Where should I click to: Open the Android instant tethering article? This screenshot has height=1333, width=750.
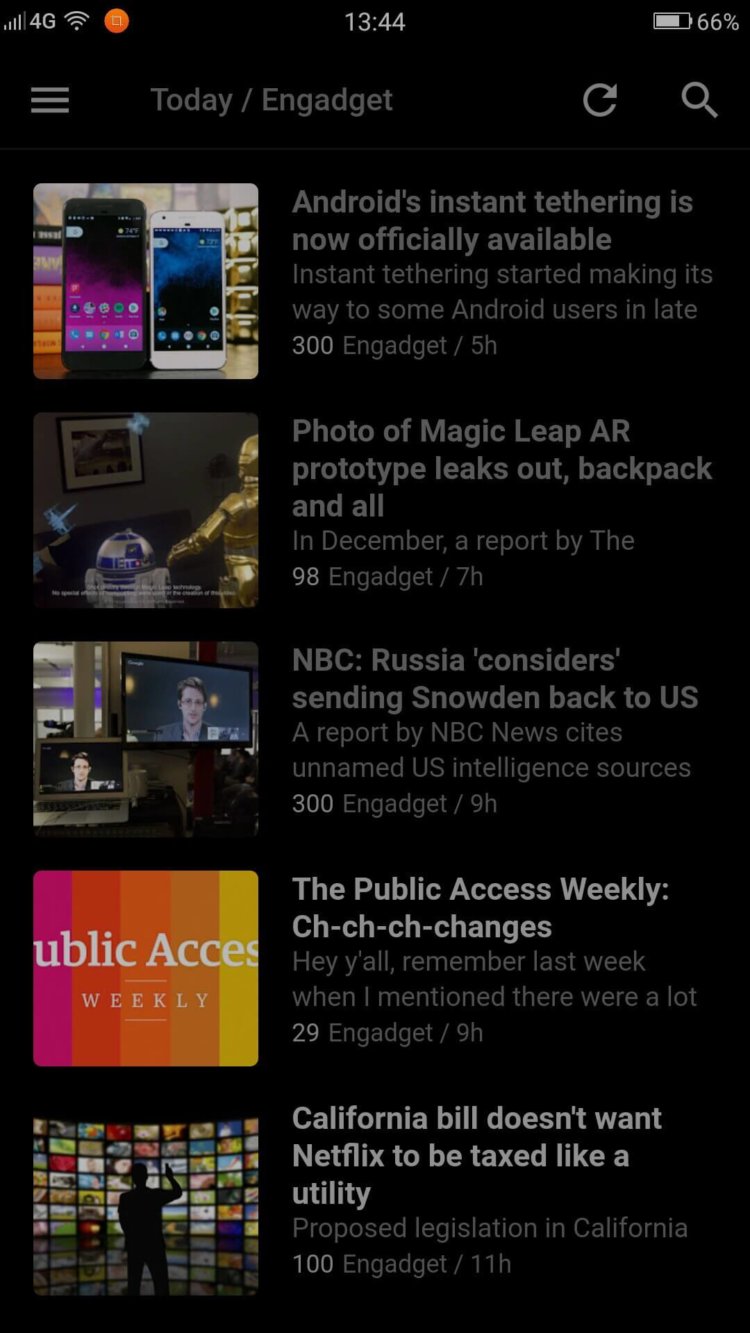point(491,220)
